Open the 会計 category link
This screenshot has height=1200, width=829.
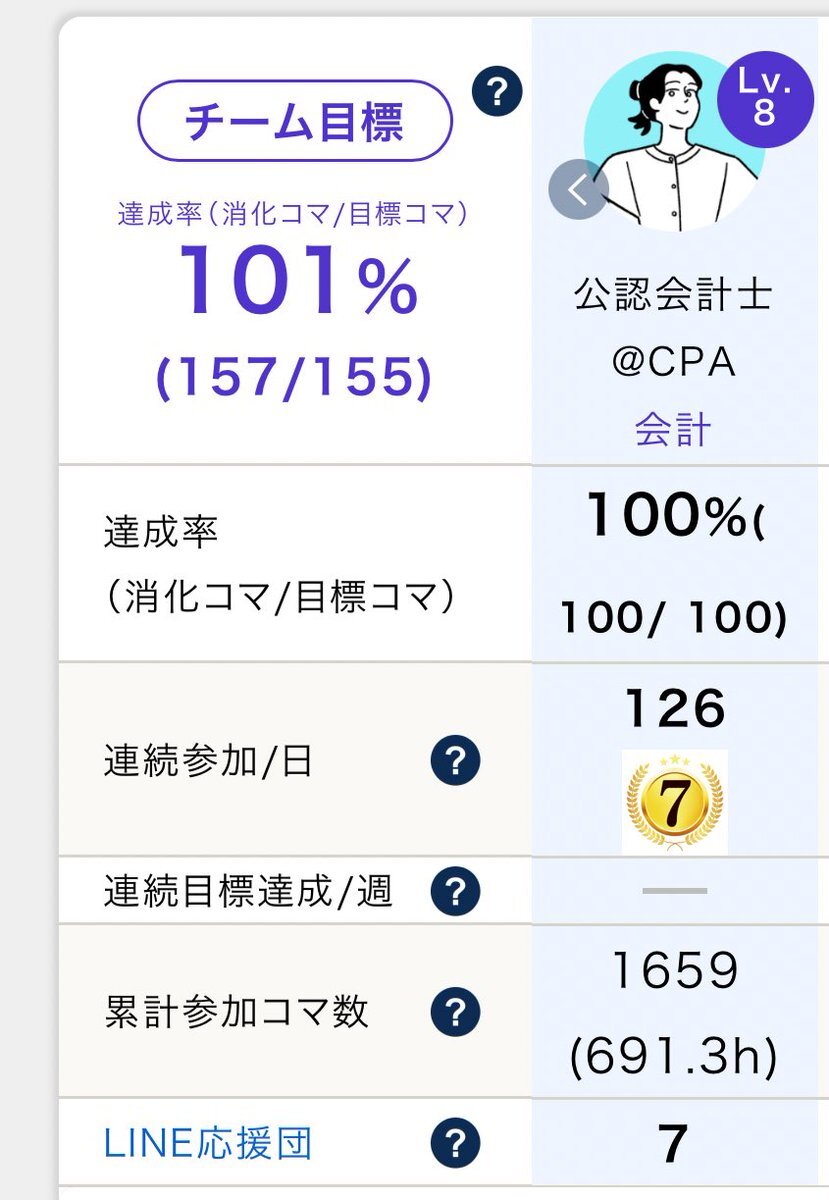(x=674, y=430)
